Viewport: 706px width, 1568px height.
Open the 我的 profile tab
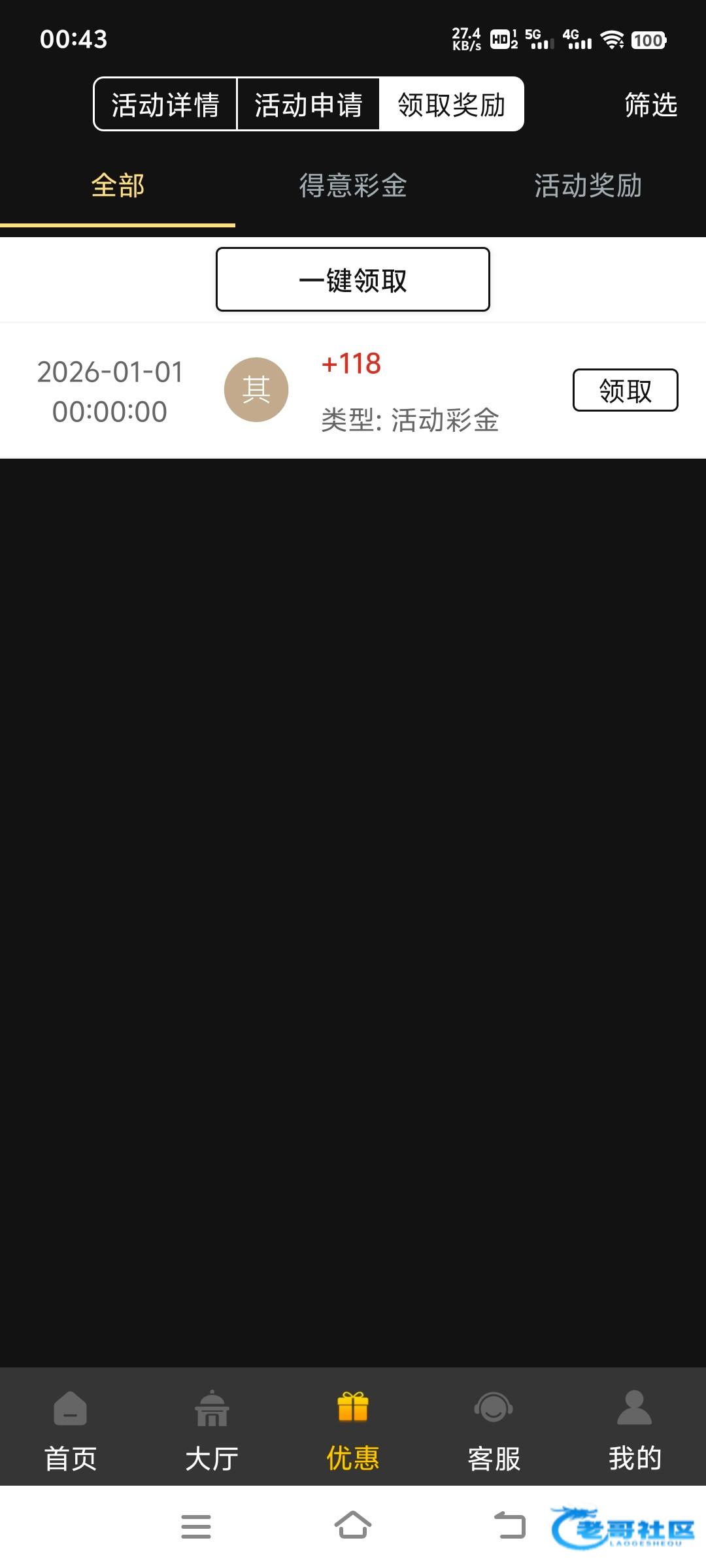tap(635, 1429)
